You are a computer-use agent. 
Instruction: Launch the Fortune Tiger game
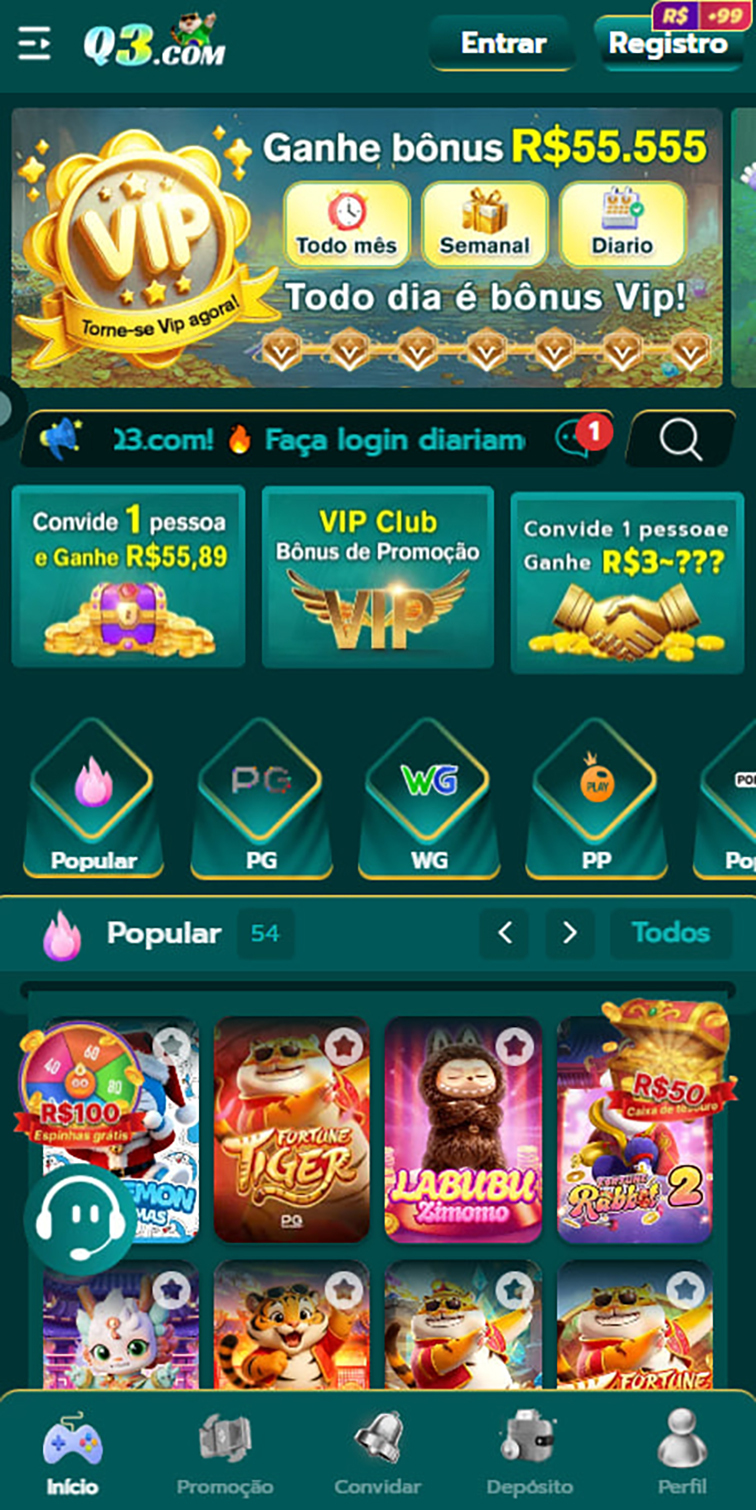pos(291,1130)
